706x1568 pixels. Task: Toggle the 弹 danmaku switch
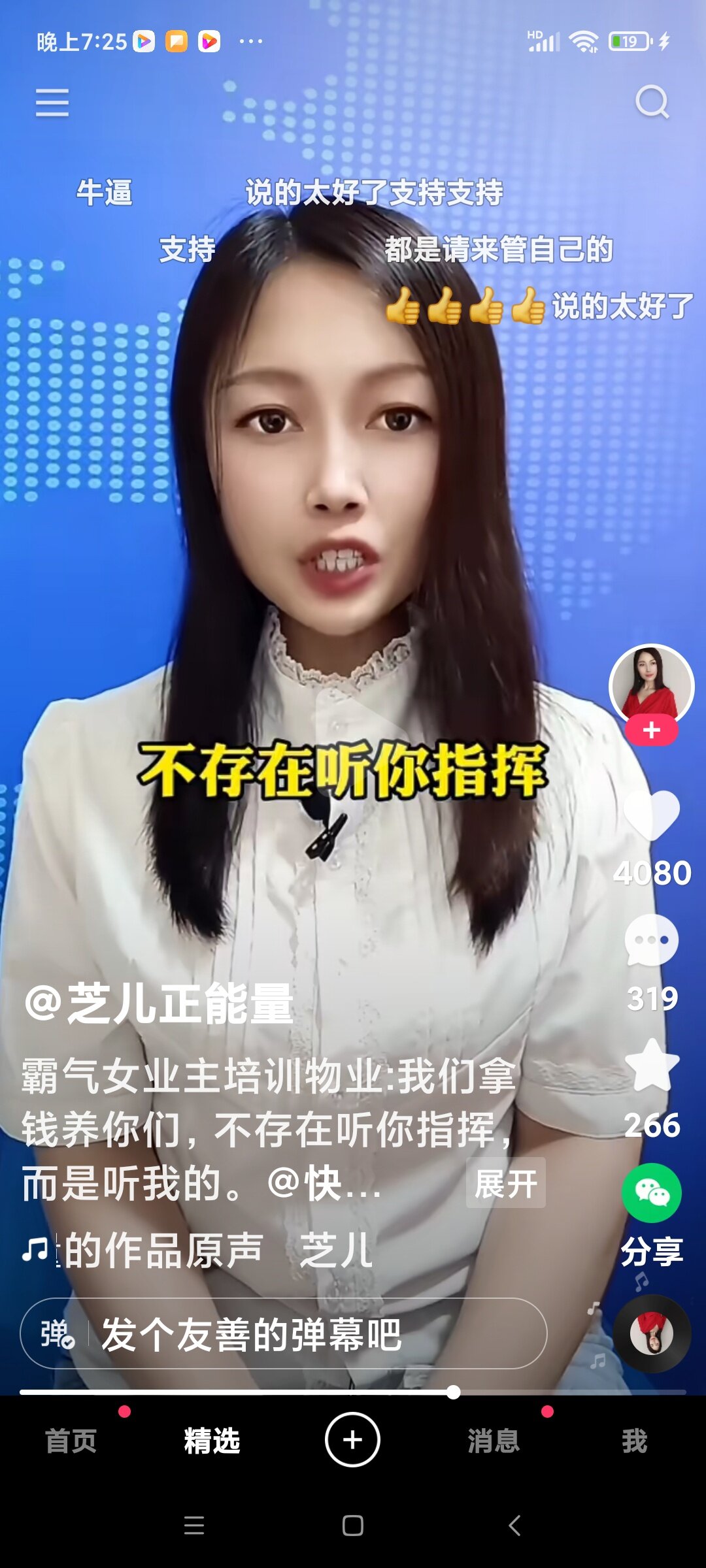click(57, 1333)
